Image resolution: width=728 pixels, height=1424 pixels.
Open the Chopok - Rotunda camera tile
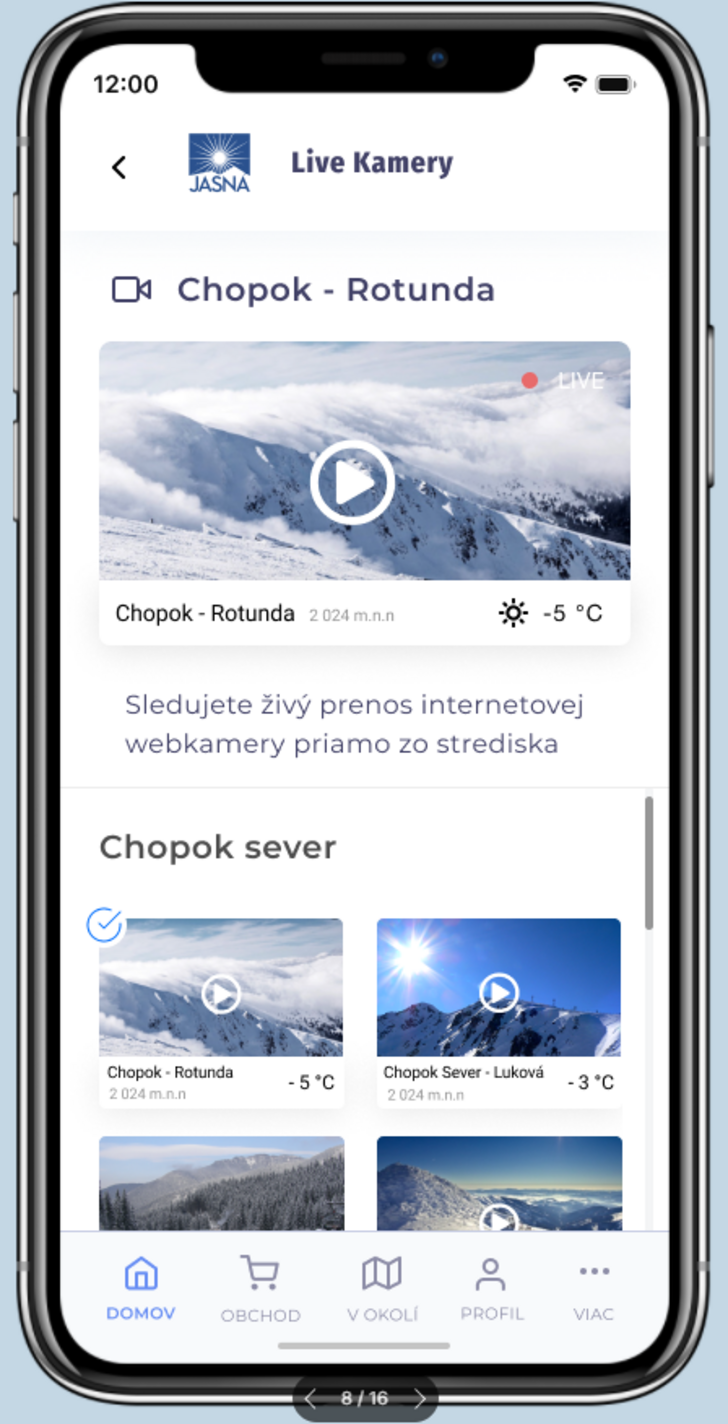[x=221, y=1010]
